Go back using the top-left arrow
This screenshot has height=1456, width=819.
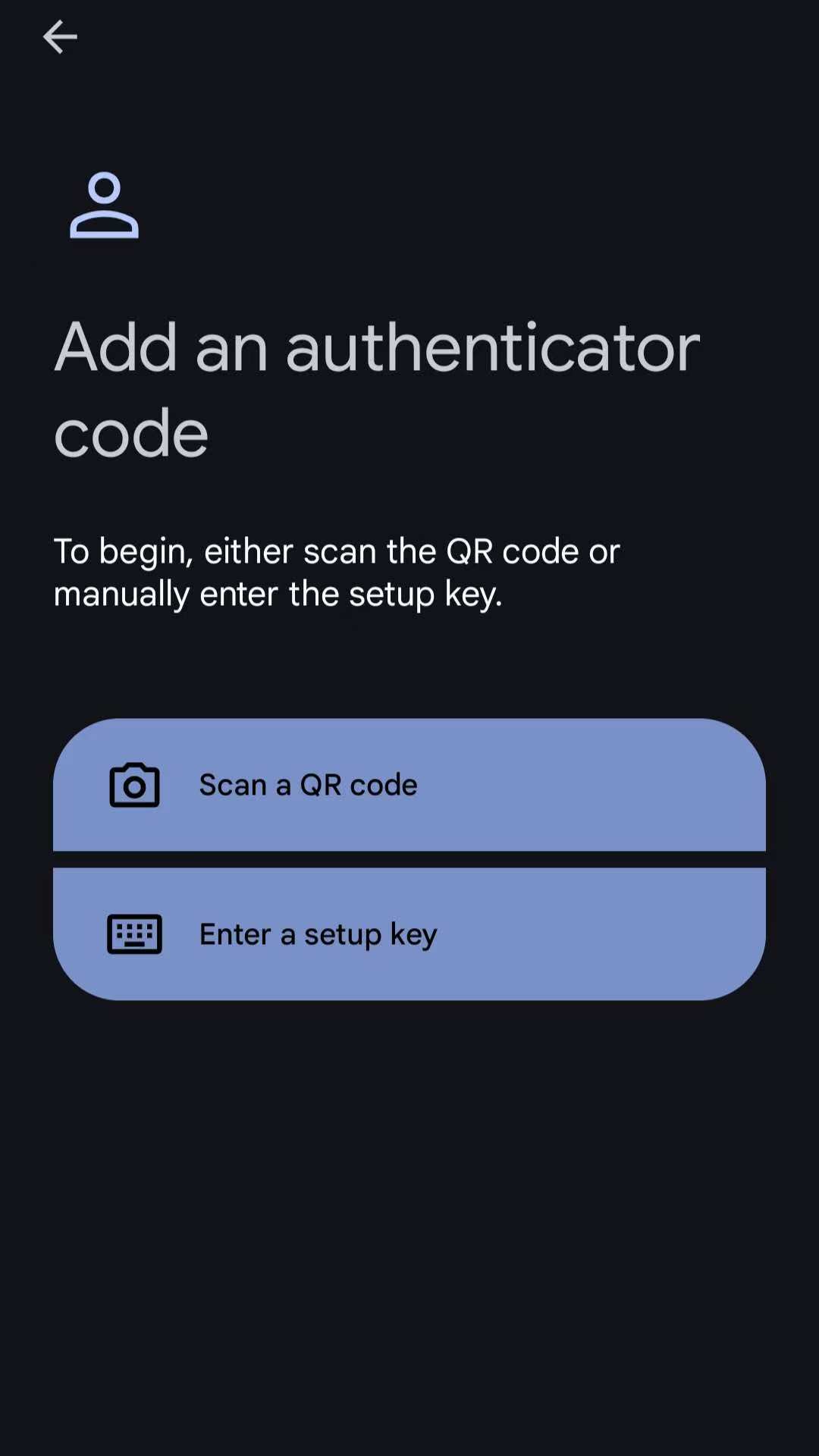click(60, 36)
